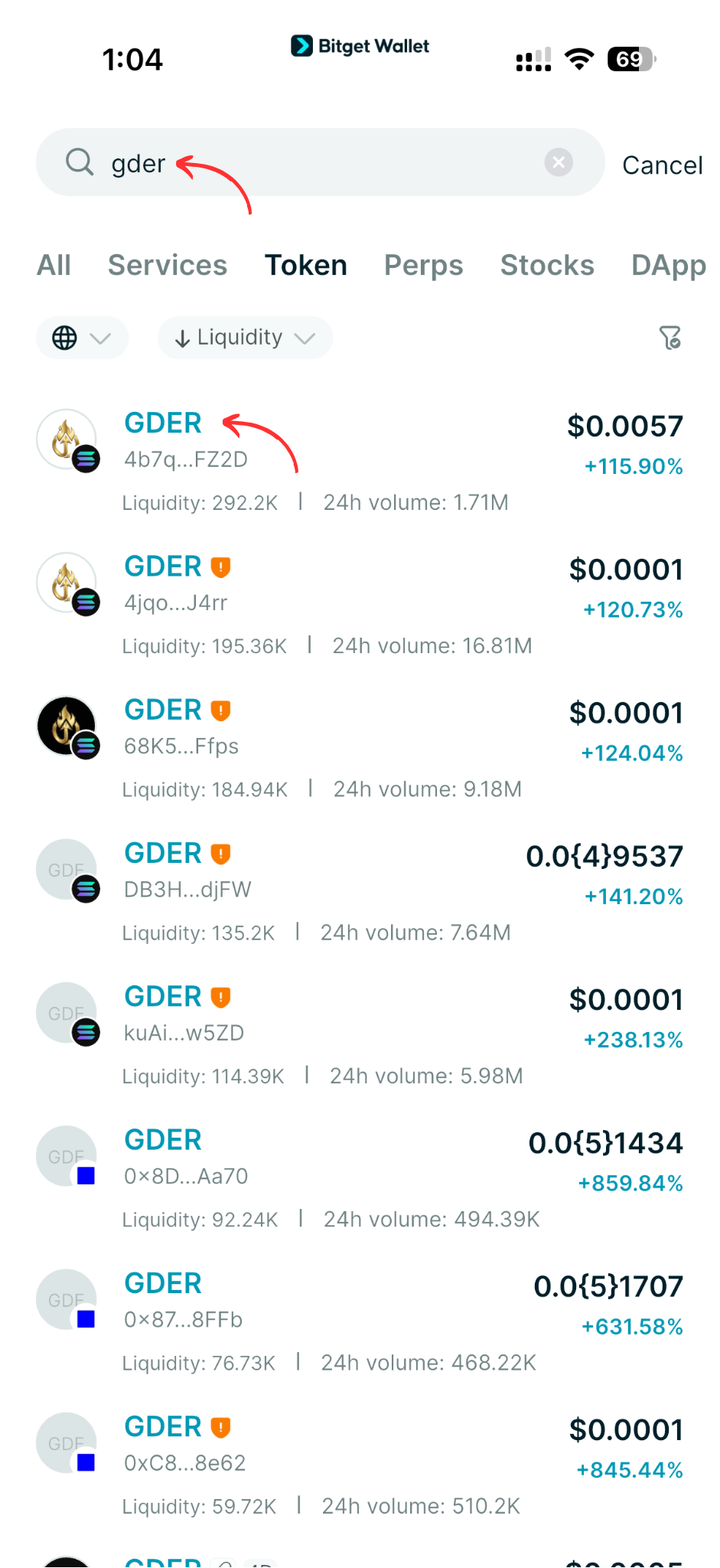Open the filter funnel icon

(670, 338)
